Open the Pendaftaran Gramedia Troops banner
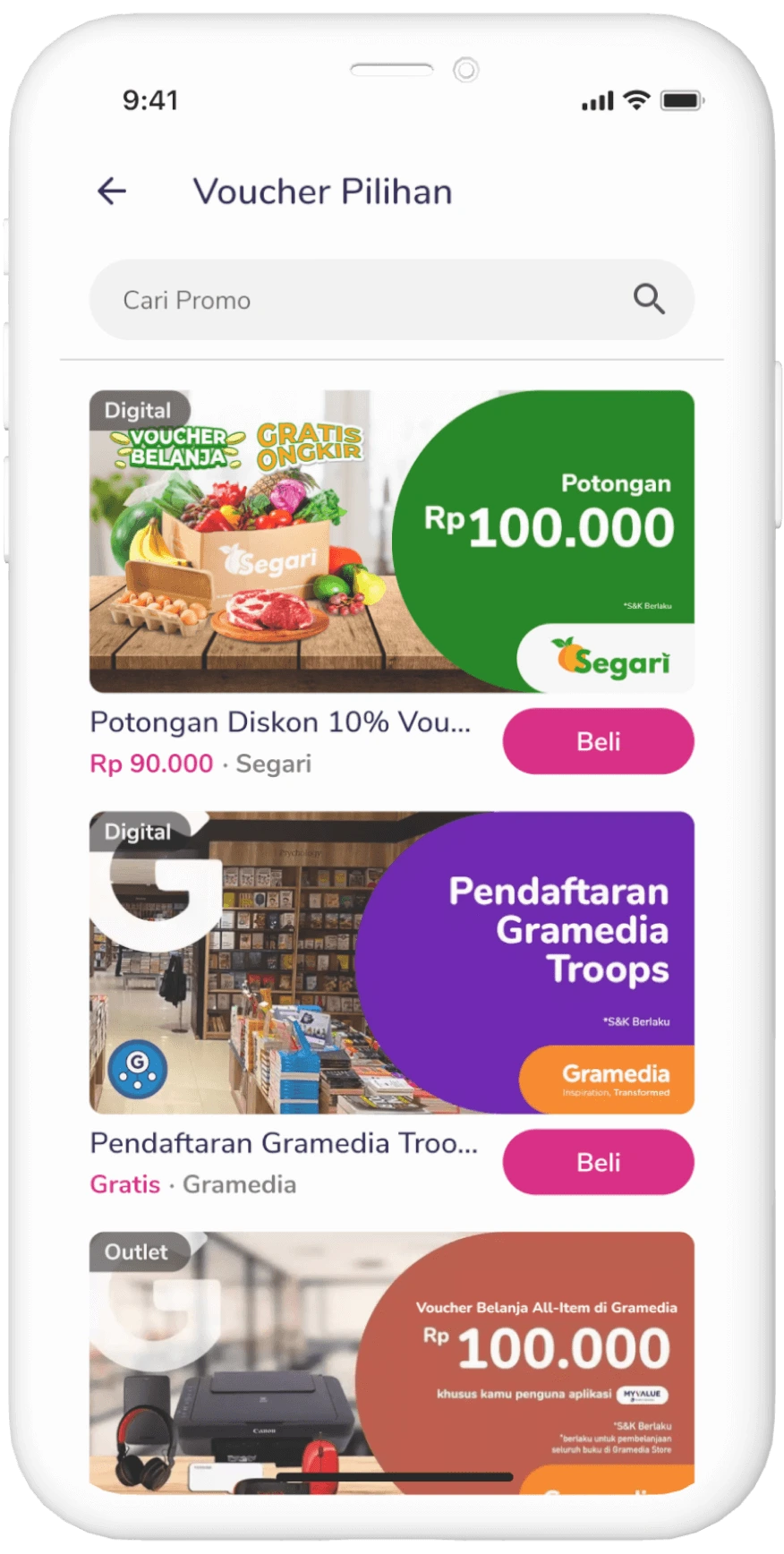The width and height of the screenshot is (784, 1554). coord(391,961)
